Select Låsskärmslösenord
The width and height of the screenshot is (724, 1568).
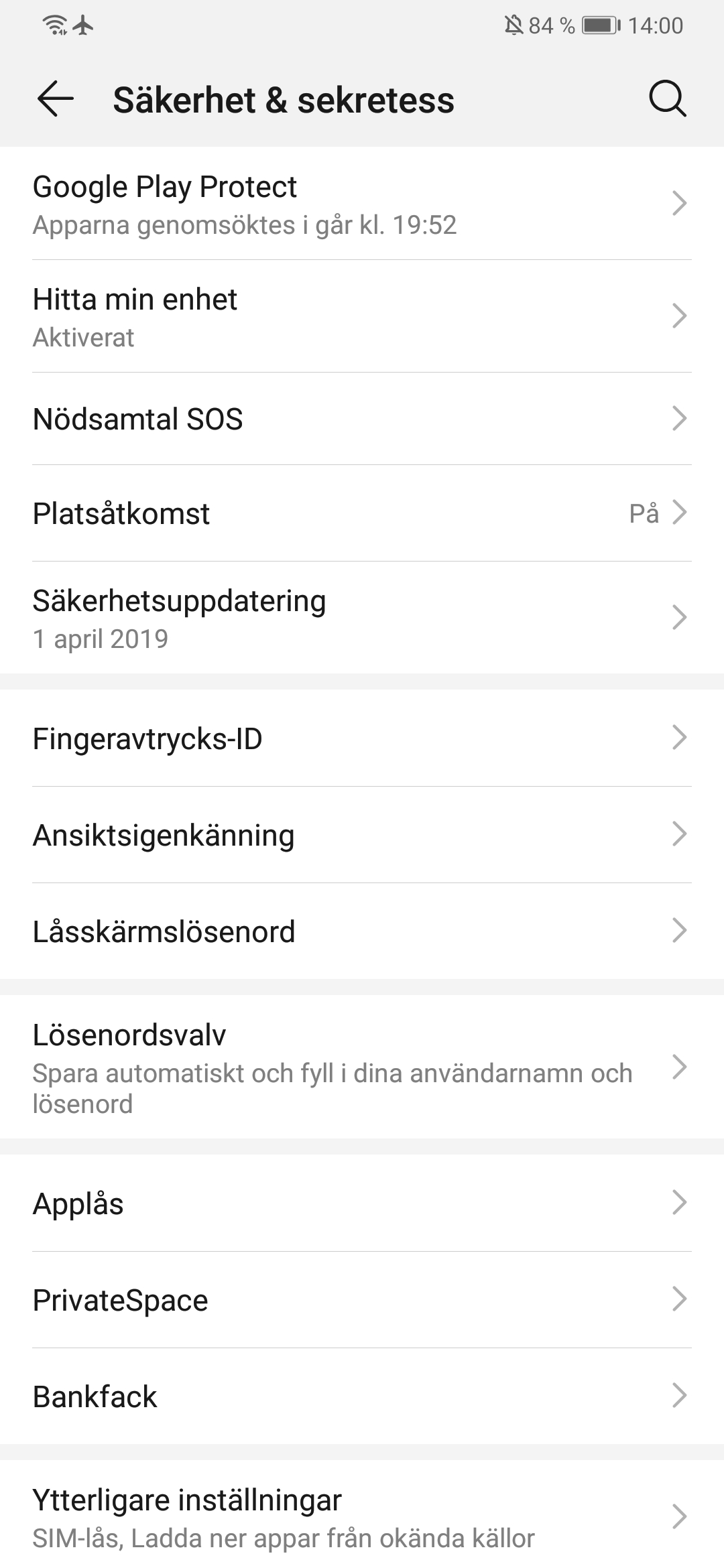point(362,931)
